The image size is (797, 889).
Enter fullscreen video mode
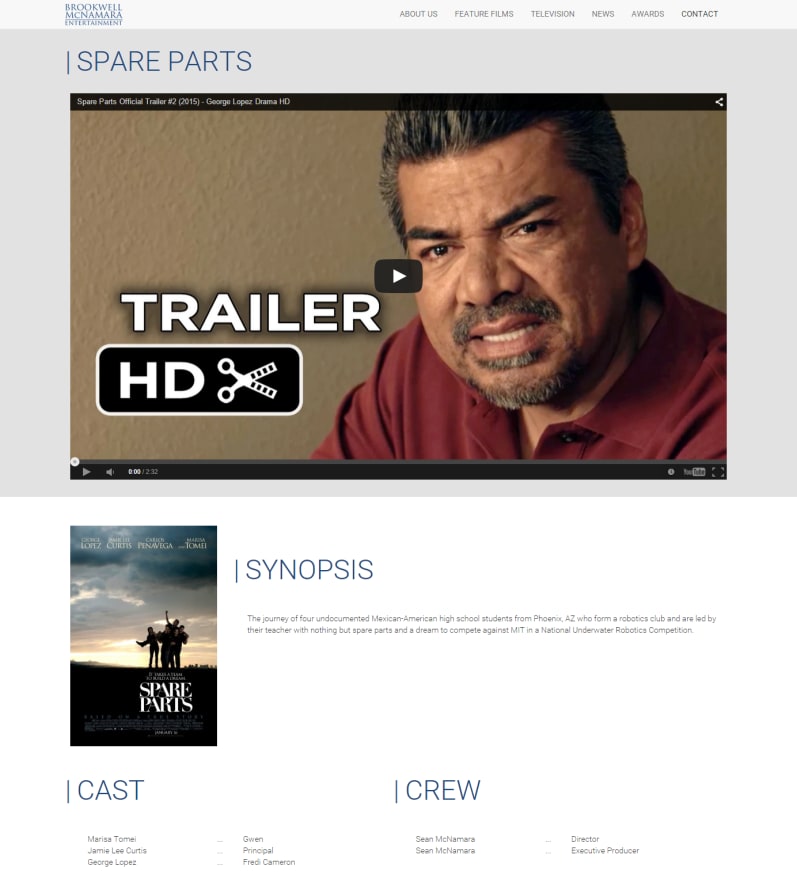tap(717, 472)
